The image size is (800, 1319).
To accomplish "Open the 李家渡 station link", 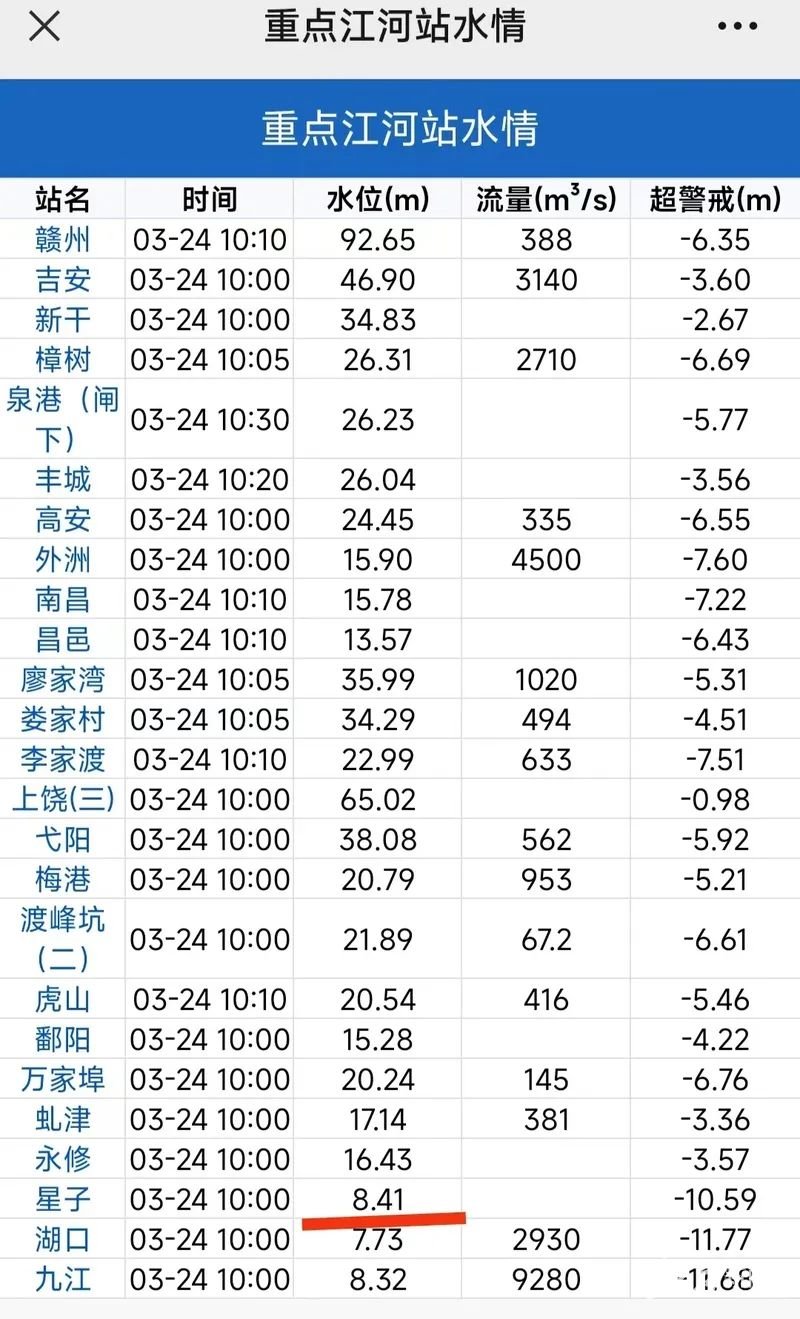I will [x=62, y=760].
